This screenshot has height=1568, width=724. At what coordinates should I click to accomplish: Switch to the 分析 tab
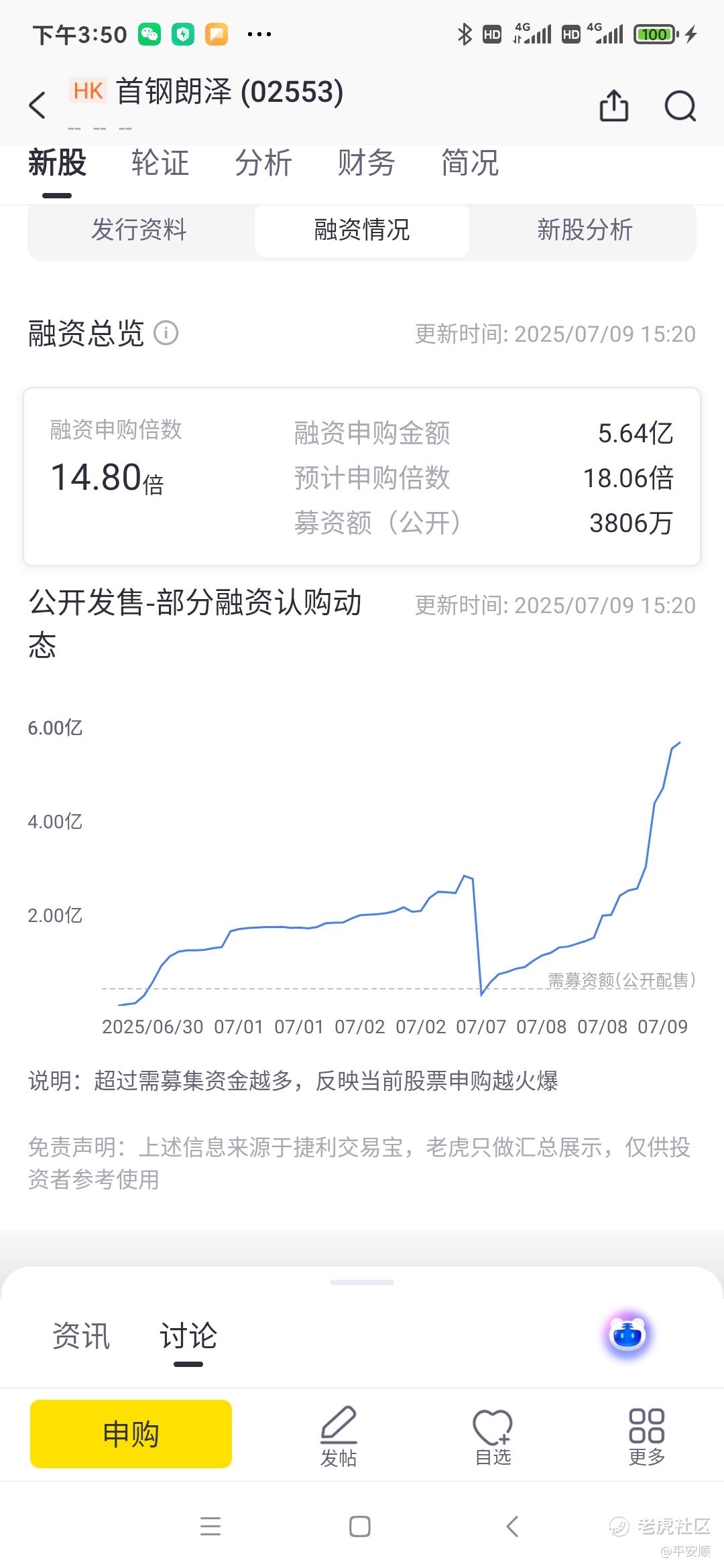263,163
